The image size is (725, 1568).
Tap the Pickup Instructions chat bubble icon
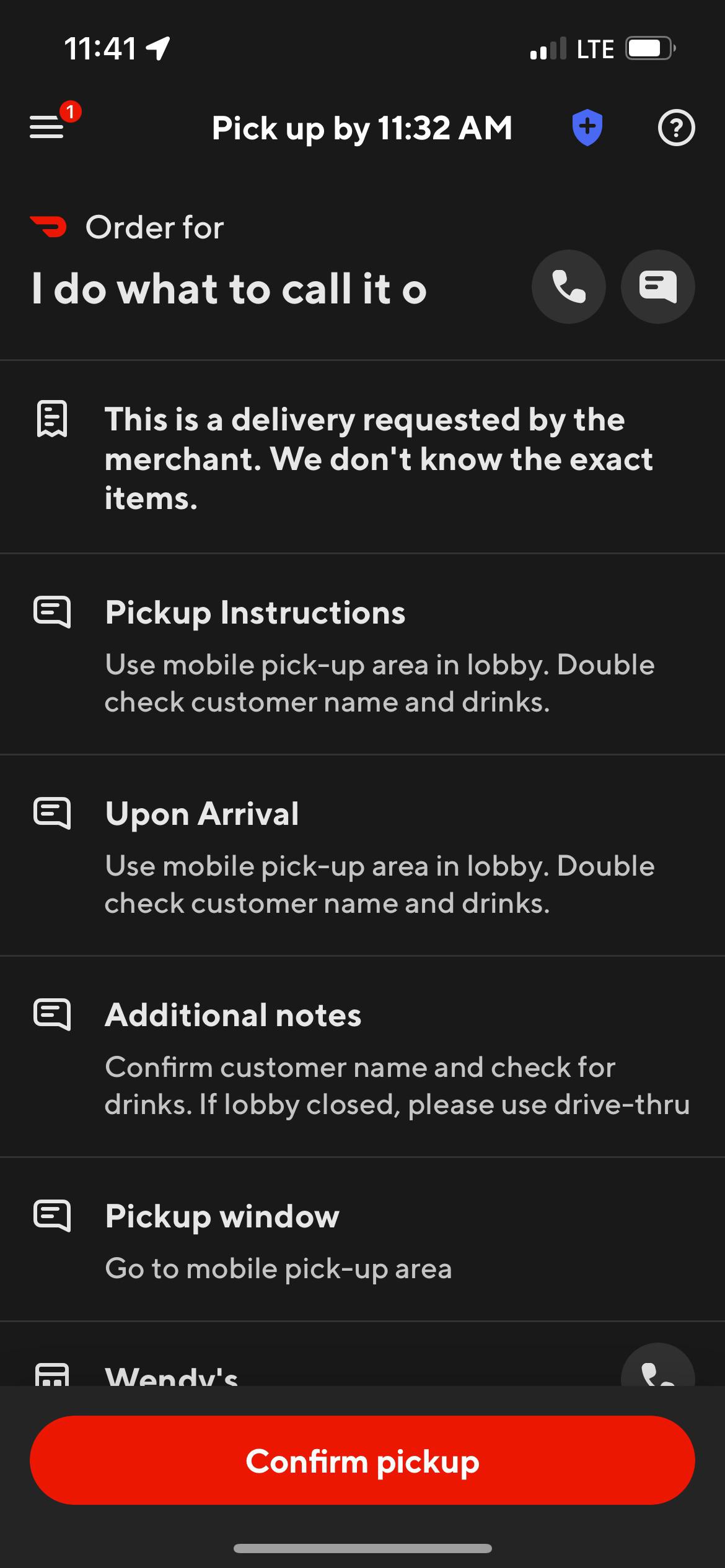(53, 612)
